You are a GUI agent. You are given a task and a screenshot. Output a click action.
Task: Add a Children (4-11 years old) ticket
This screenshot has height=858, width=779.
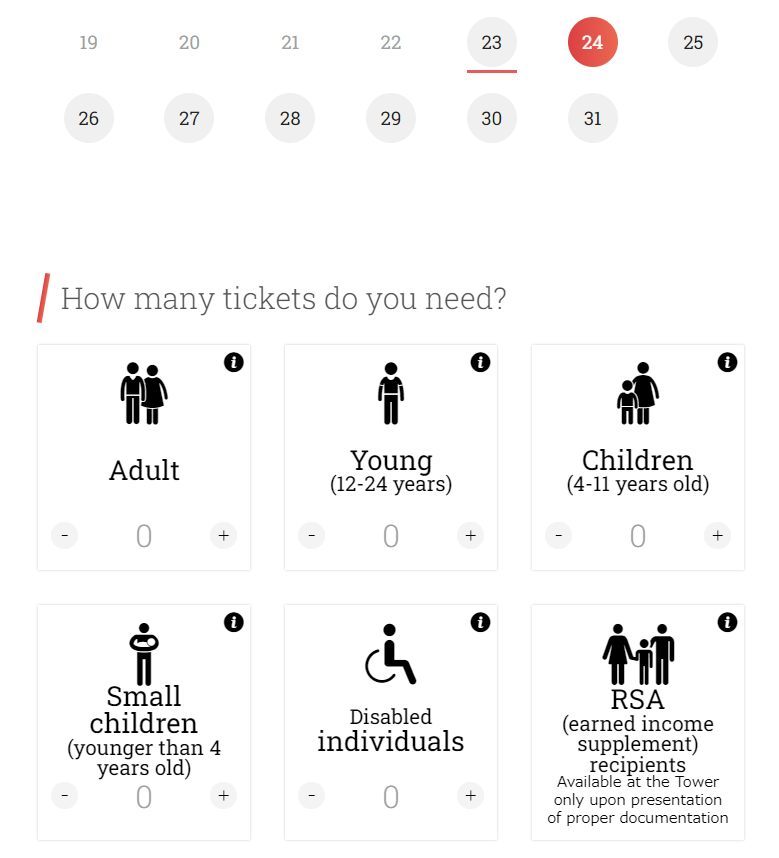pyautogui.click(x=717, y=536)
